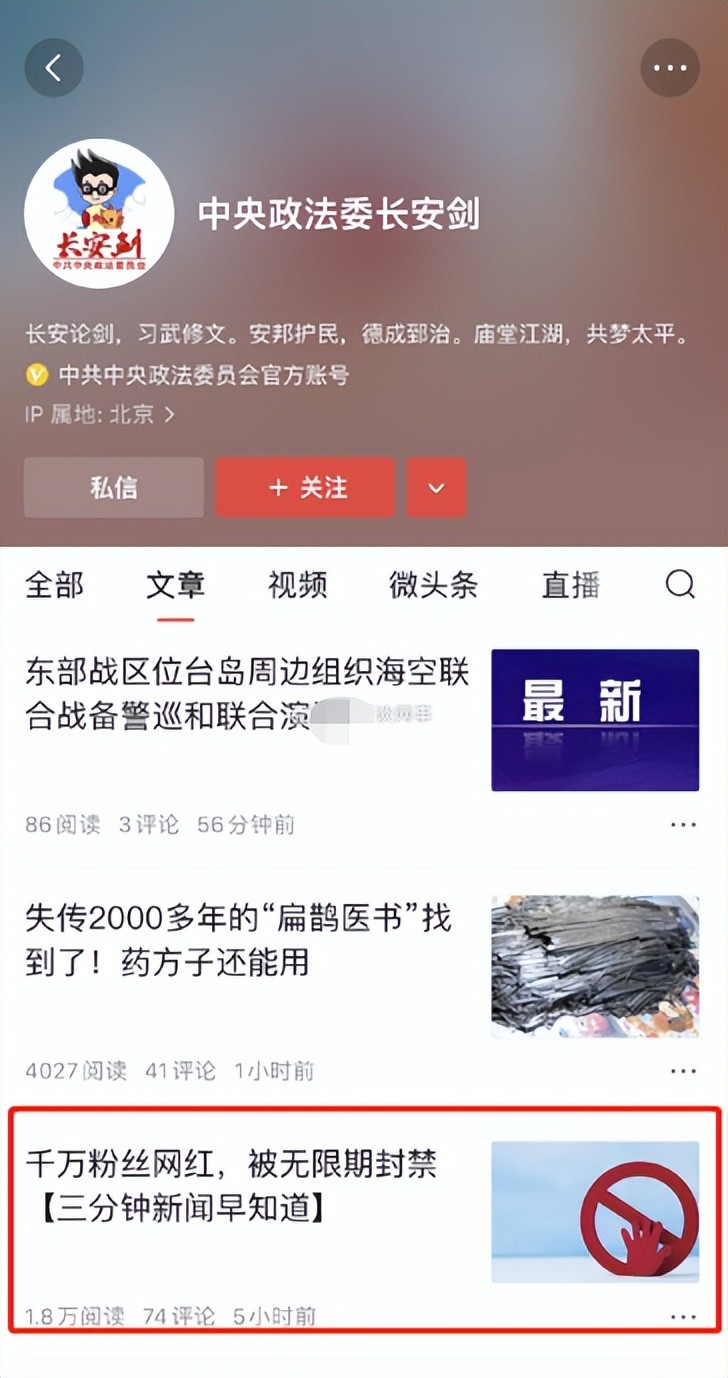
Task: Follow the account with + 关注
Action: tap(305, 488)
